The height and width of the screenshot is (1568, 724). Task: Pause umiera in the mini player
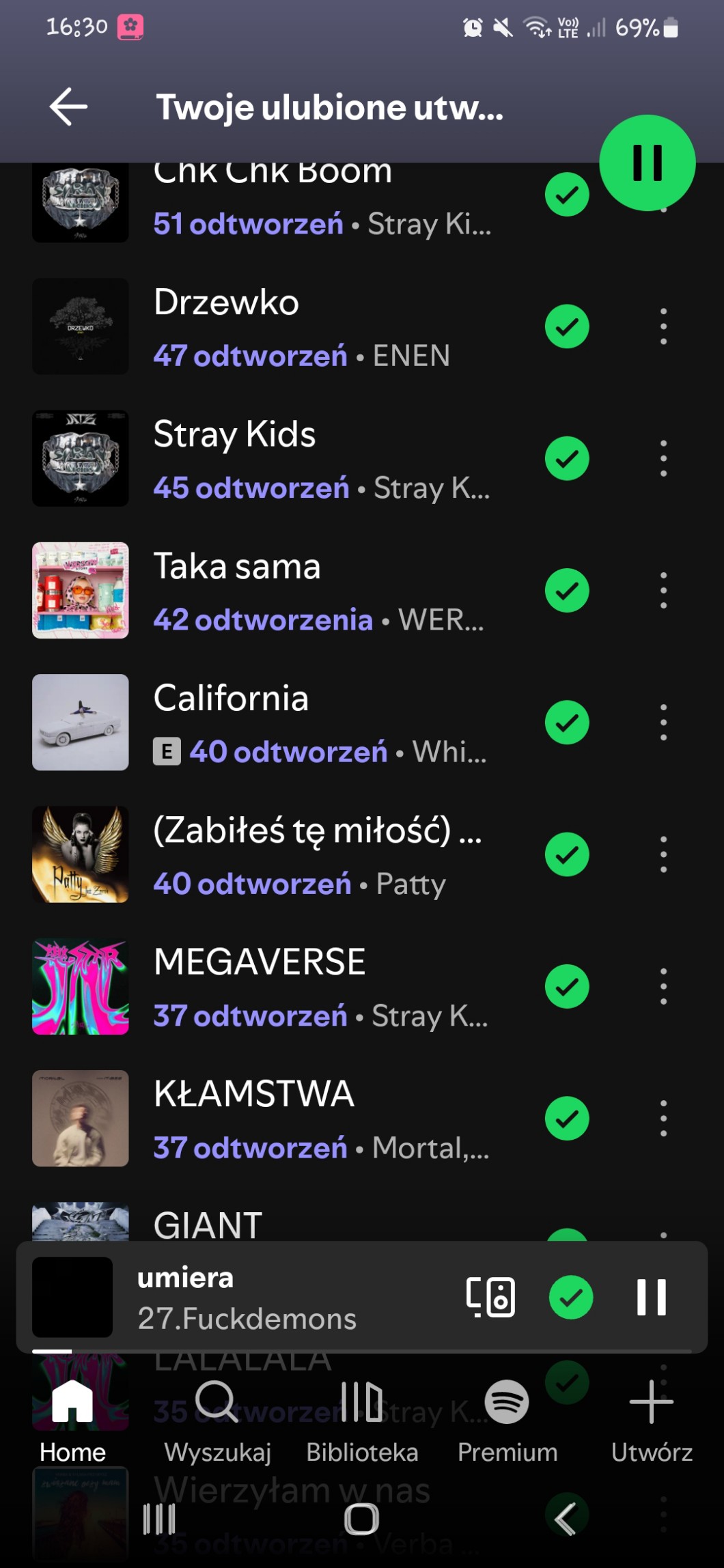[x=651, y=1297]
